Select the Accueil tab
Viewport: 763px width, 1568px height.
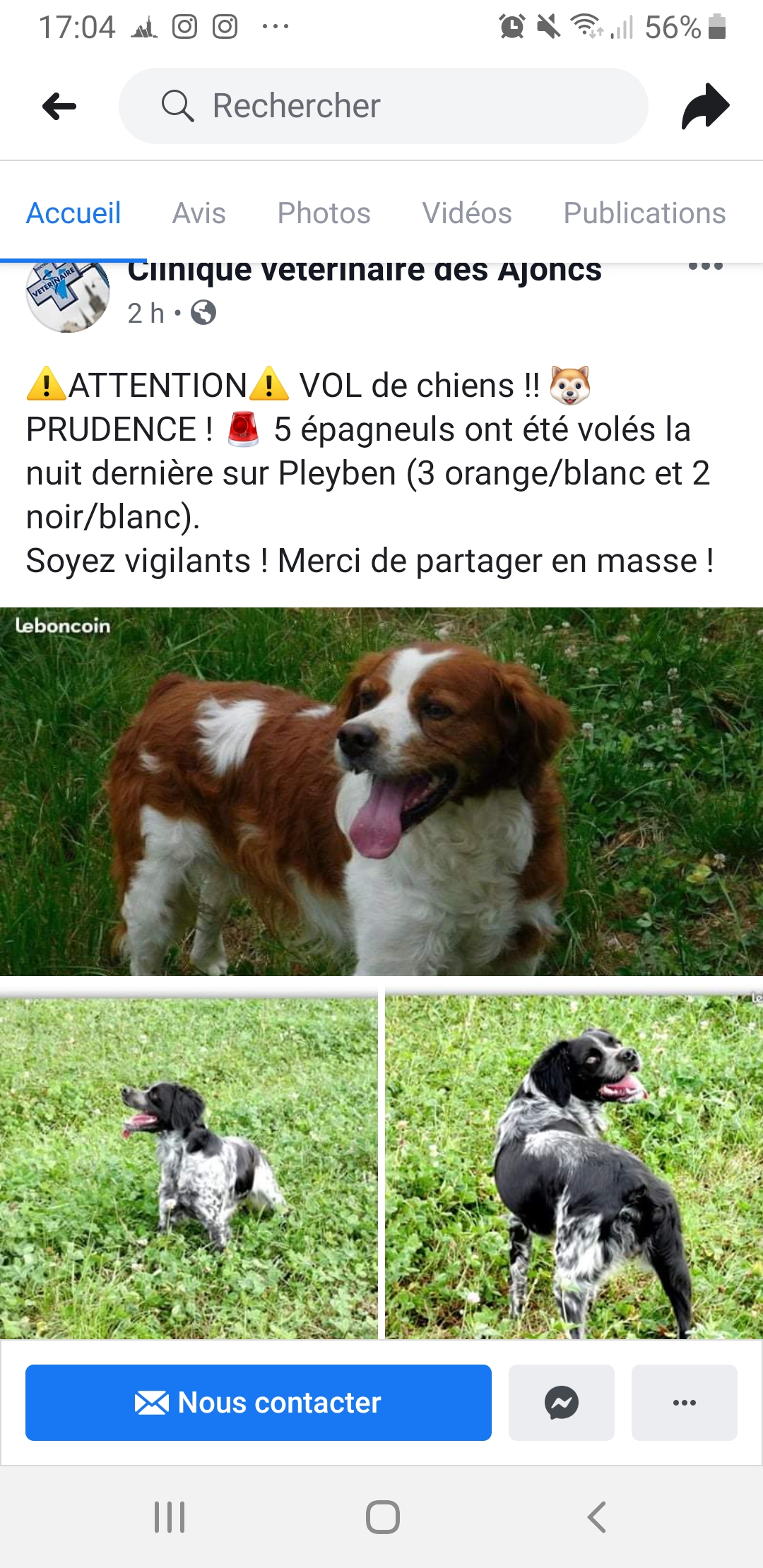pos(73,213)
